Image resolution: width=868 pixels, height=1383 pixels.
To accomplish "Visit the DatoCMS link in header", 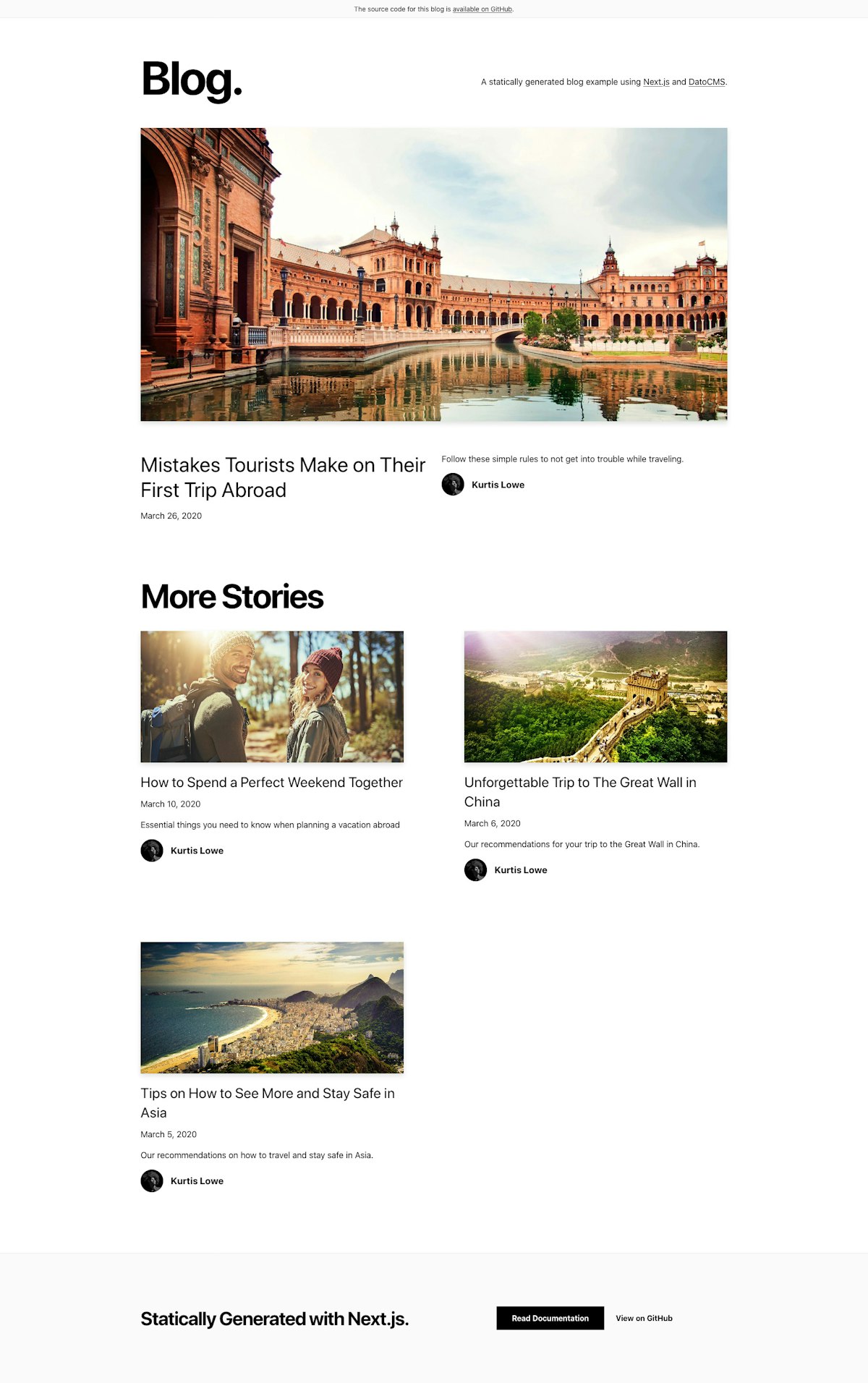I will click(706, 82).
